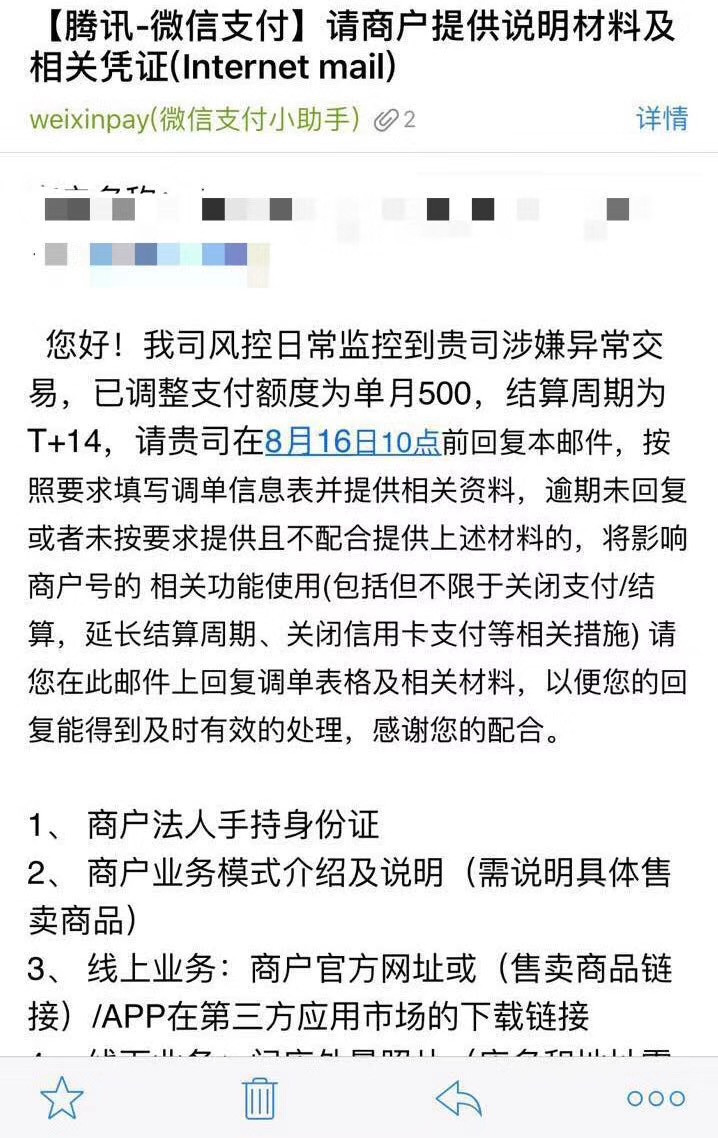Screen dimensions: 718x1138
Task: Star this email
Action: [62, 1098]
